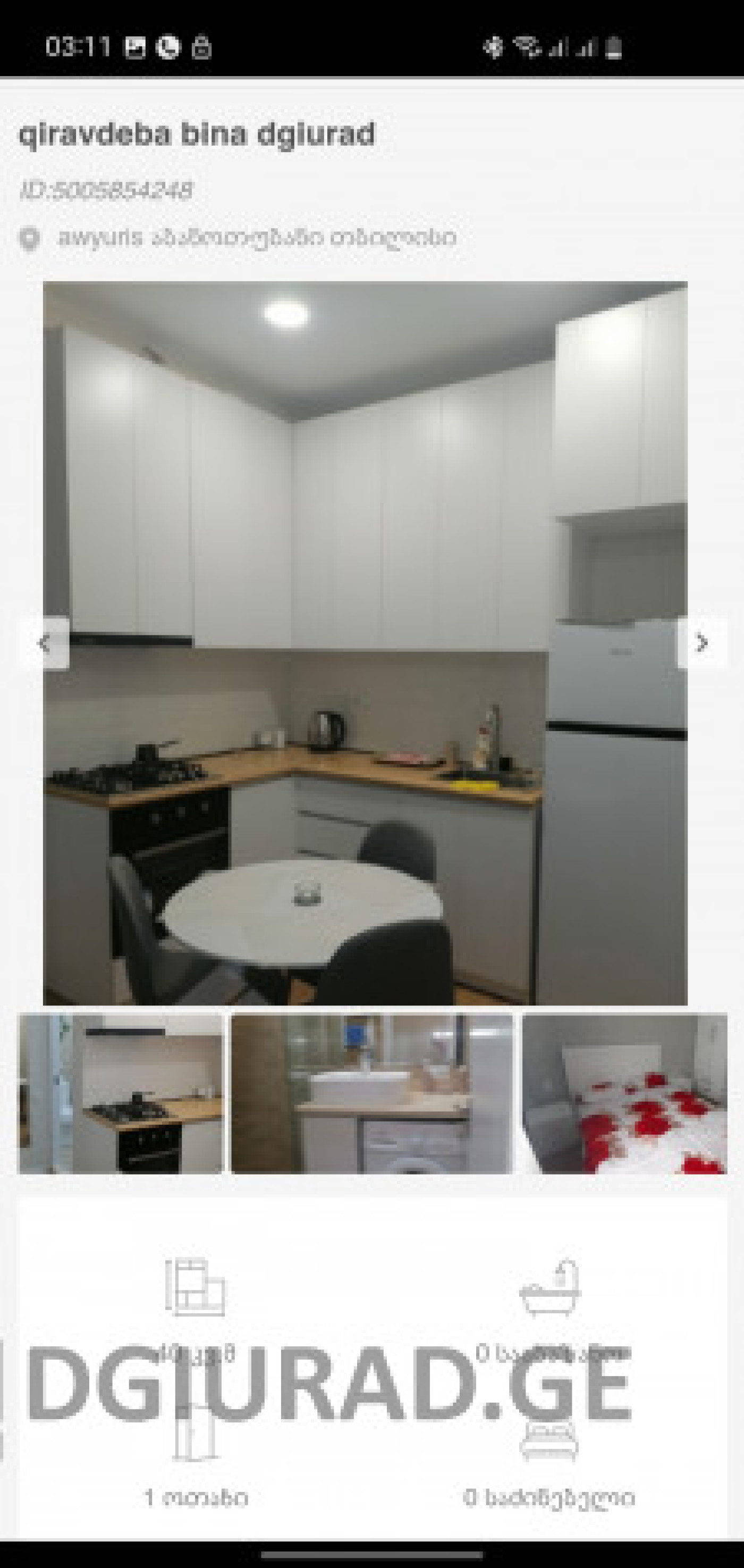The image size is (744, 1568).
Task: Show the next photo with right arrow
Action: (x=701, y=643)
